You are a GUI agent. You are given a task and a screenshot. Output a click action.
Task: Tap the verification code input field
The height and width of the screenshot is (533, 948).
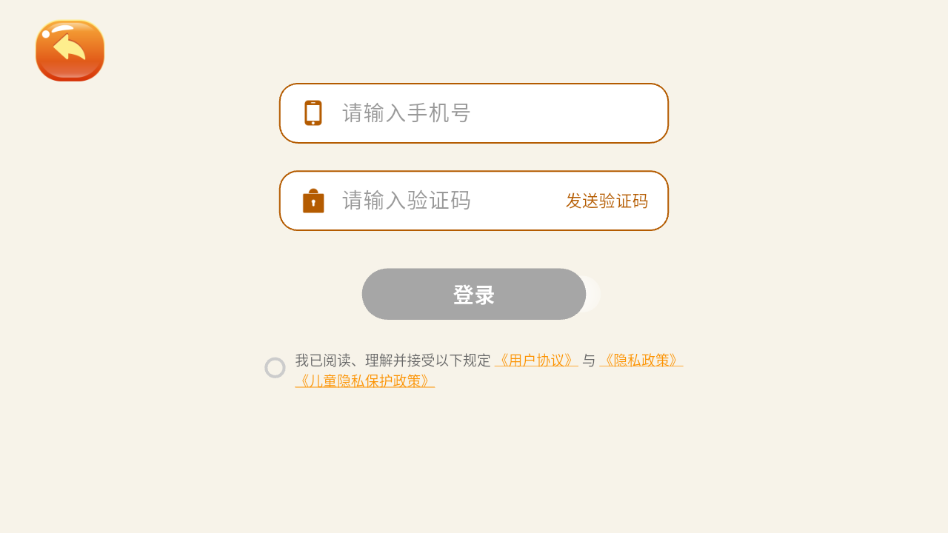(440, 201)
